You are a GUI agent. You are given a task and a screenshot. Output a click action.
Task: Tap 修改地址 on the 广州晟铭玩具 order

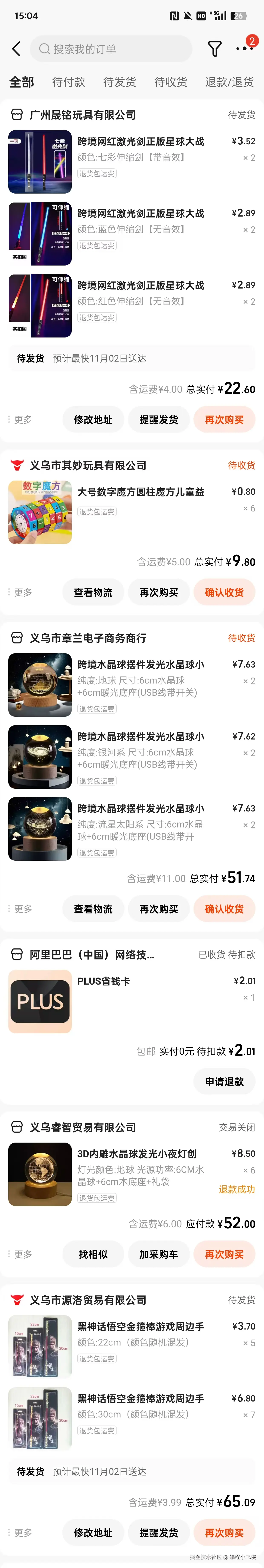click(93, 419)
